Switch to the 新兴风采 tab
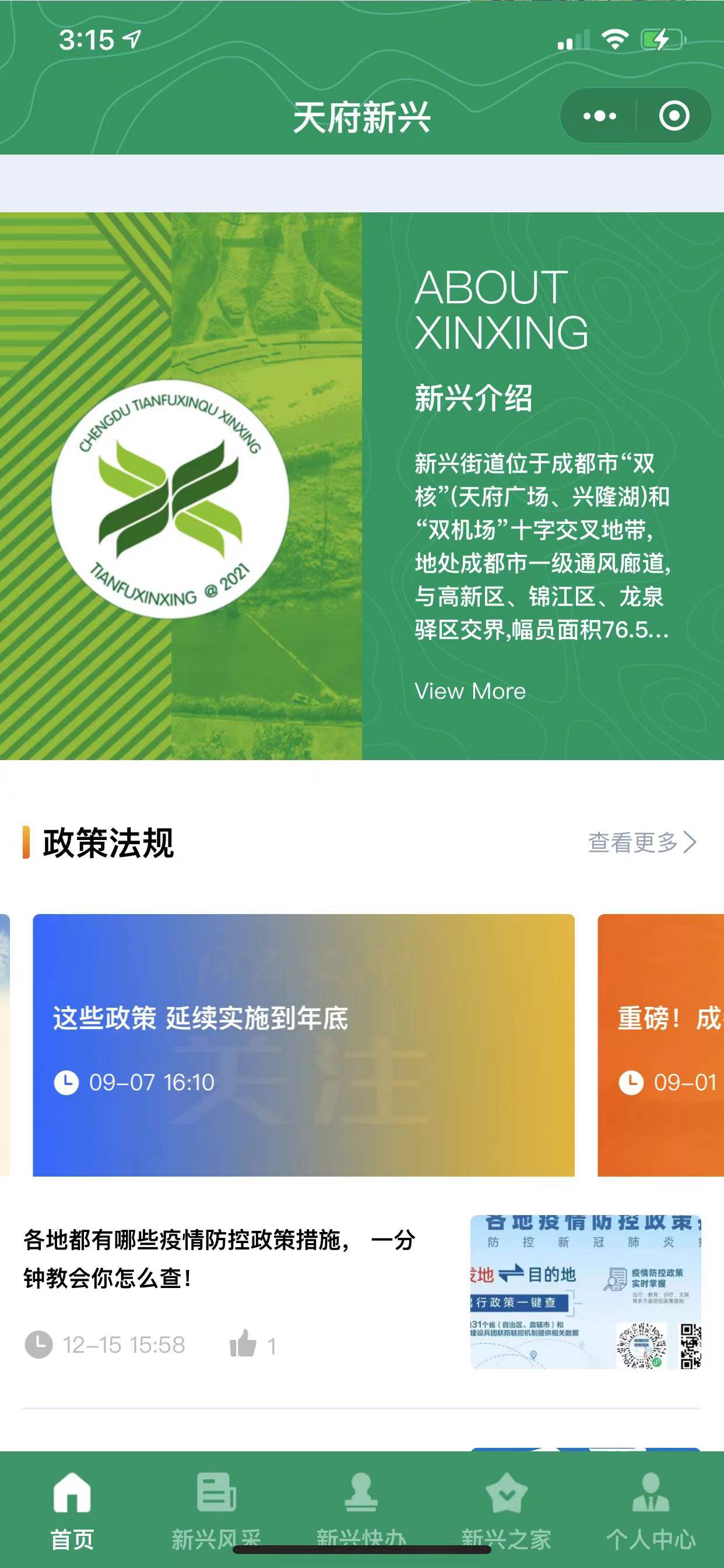Image resolution: width=724 pixels, height=1568 pixels. pyautogui.click(x=216, y=1508)
